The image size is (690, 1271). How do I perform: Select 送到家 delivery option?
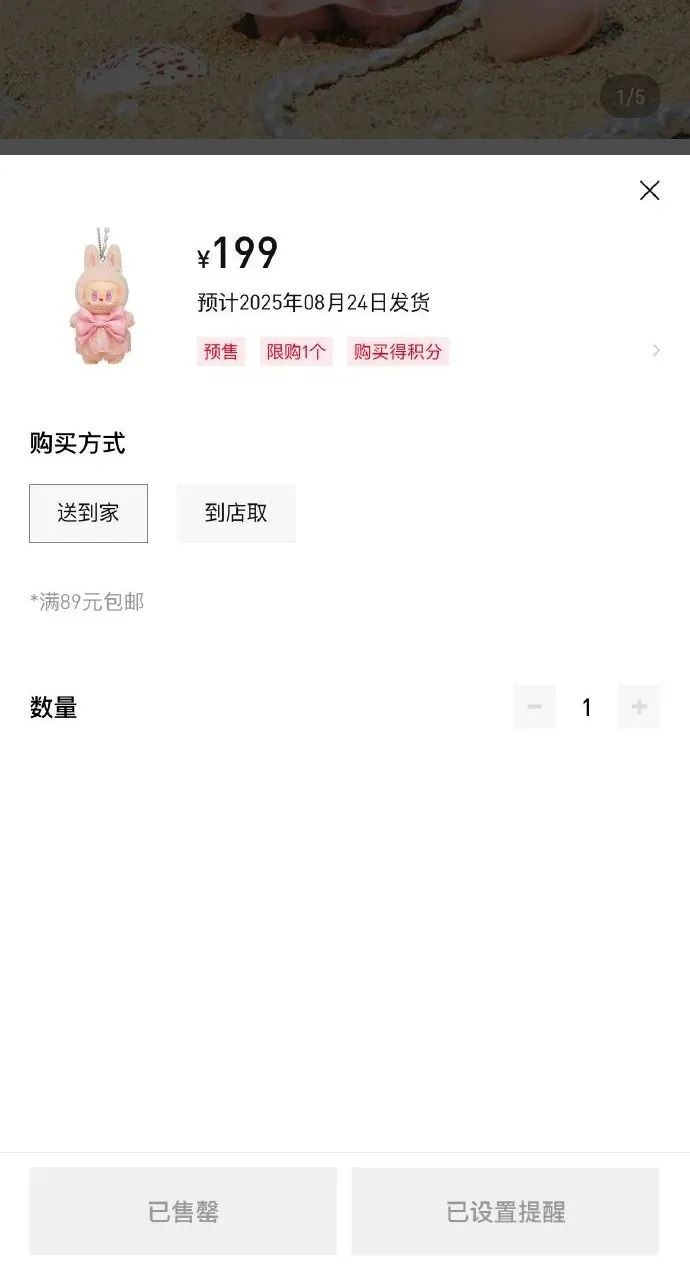(88, 513)
